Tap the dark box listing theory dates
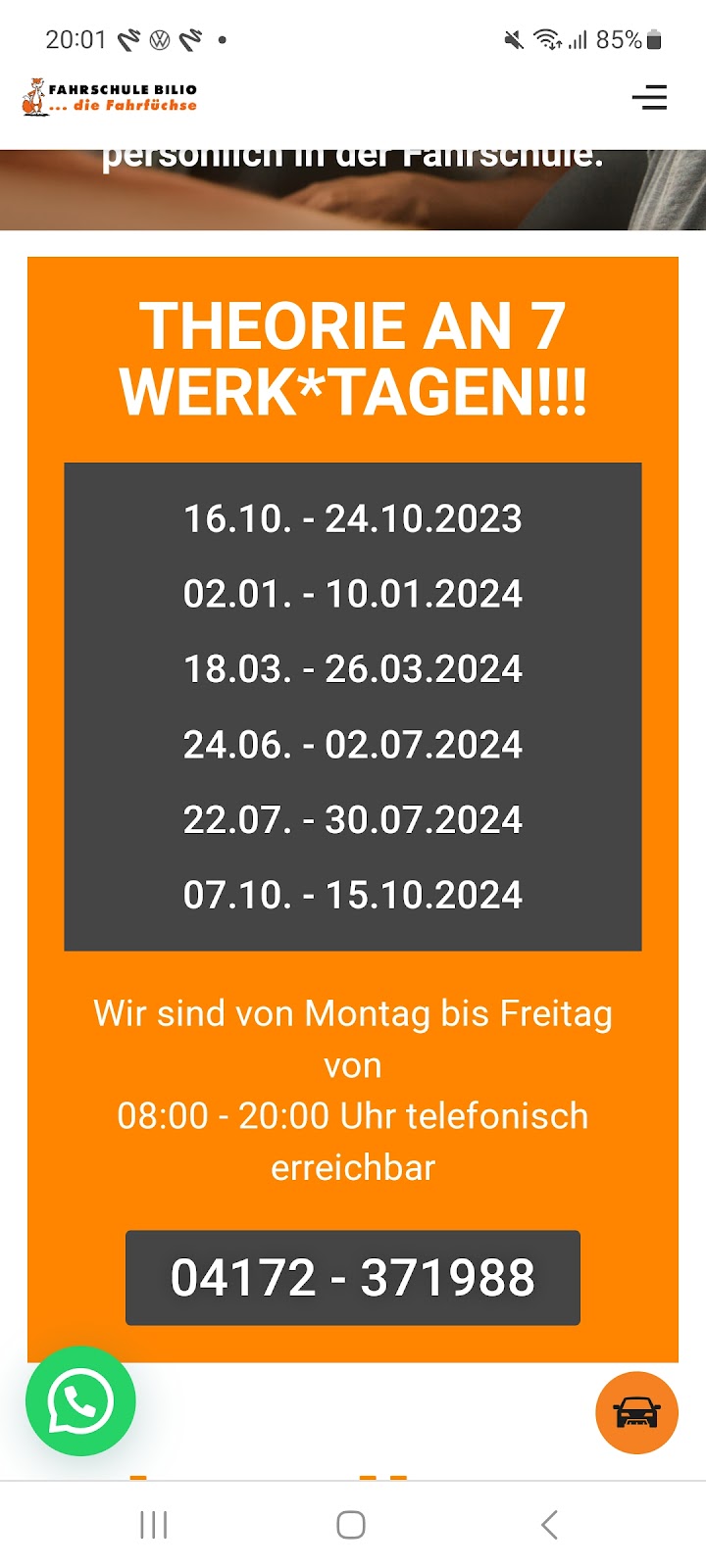 pos(352,706)
